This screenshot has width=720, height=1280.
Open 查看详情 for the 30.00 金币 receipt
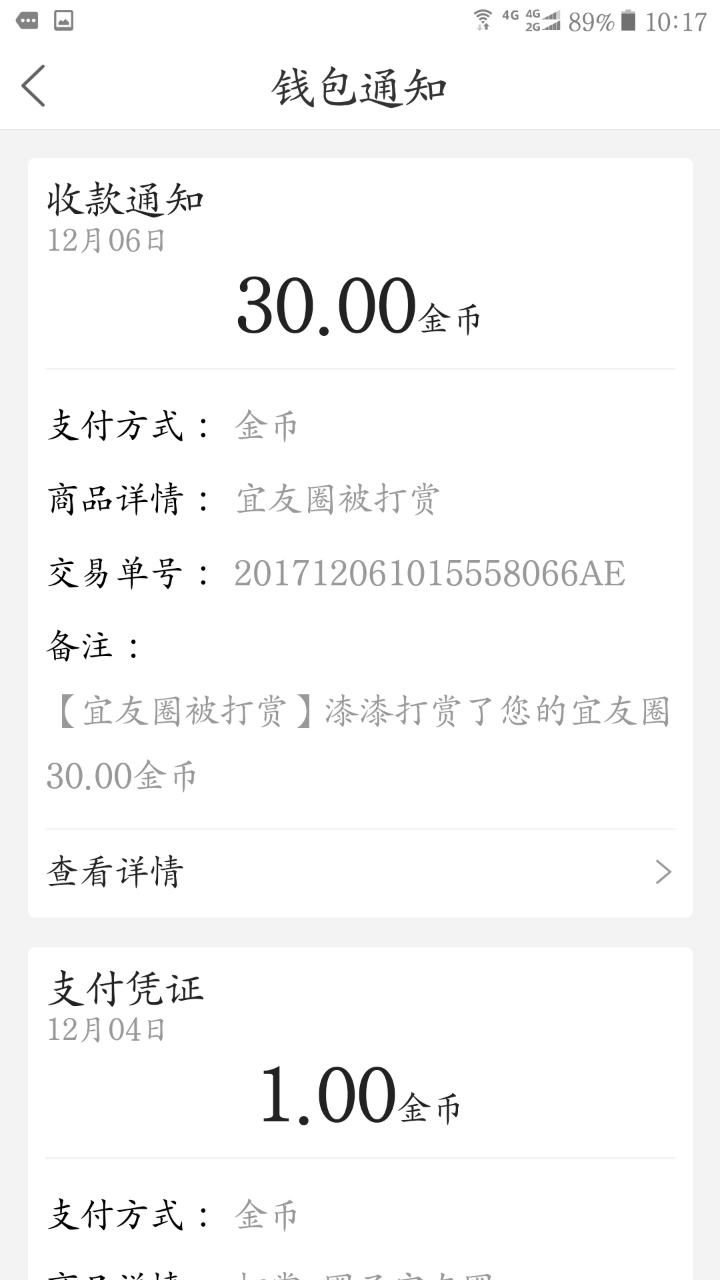pyautogui.click(x=360, y=872)
